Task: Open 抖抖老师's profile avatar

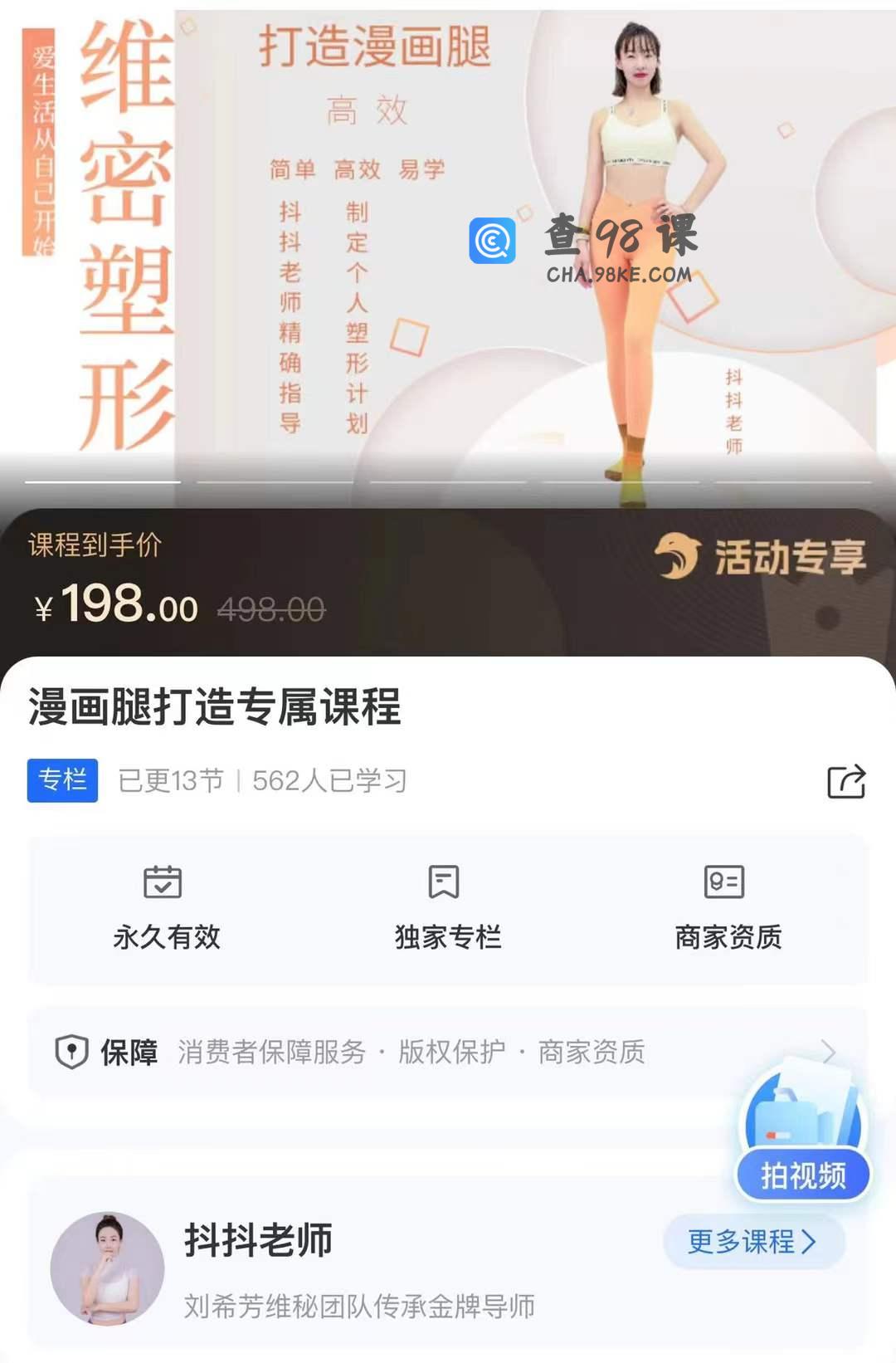Action: coord(107,1268)
